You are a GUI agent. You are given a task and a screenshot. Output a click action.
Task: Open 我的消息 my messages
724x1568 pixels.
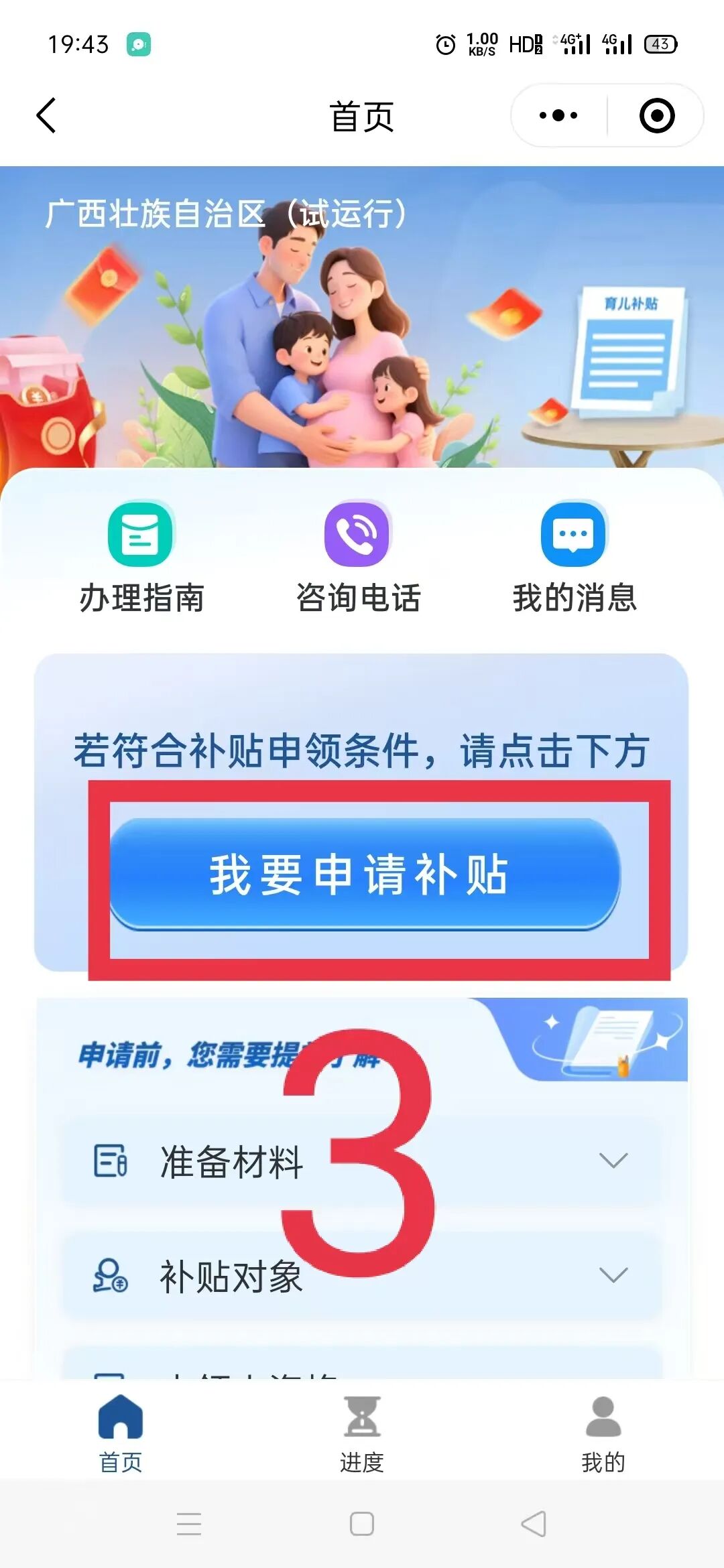coord(574,558)
